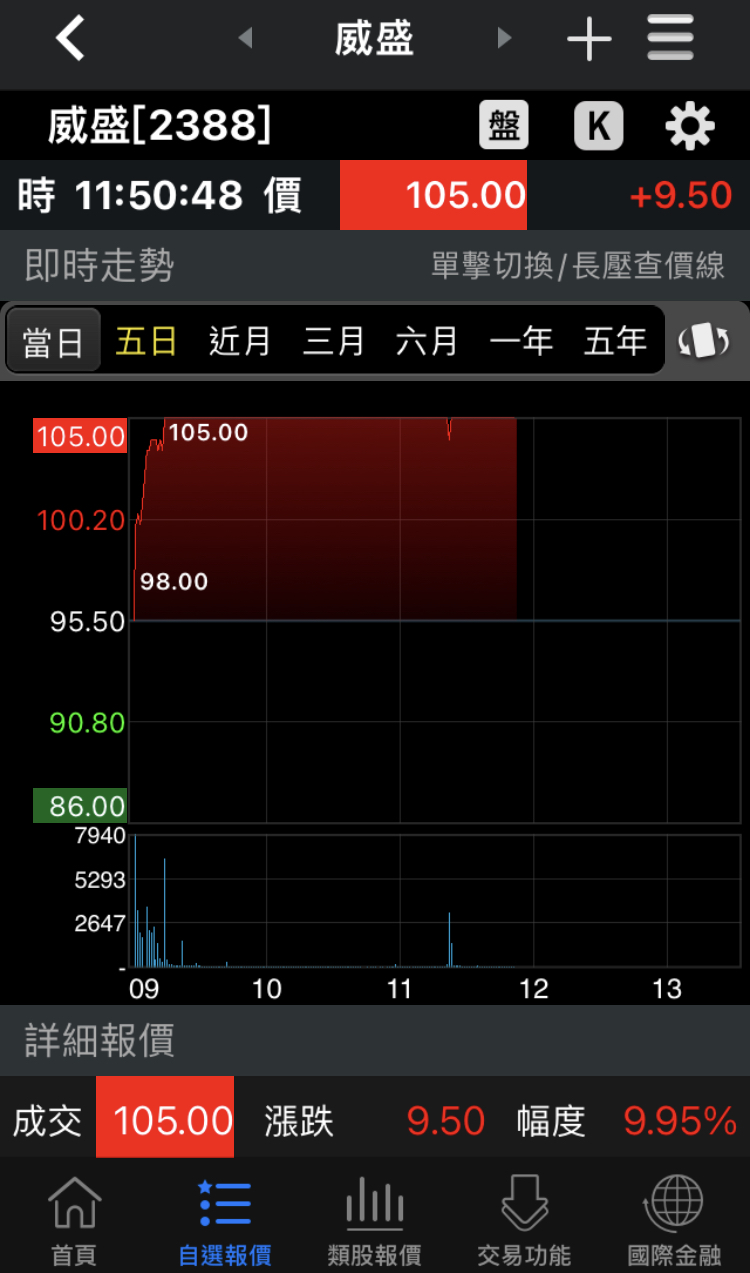The width and height of the screenshot is (750, 1273).
Task: Add stock with the plus icon
Action: coord(589,39)
